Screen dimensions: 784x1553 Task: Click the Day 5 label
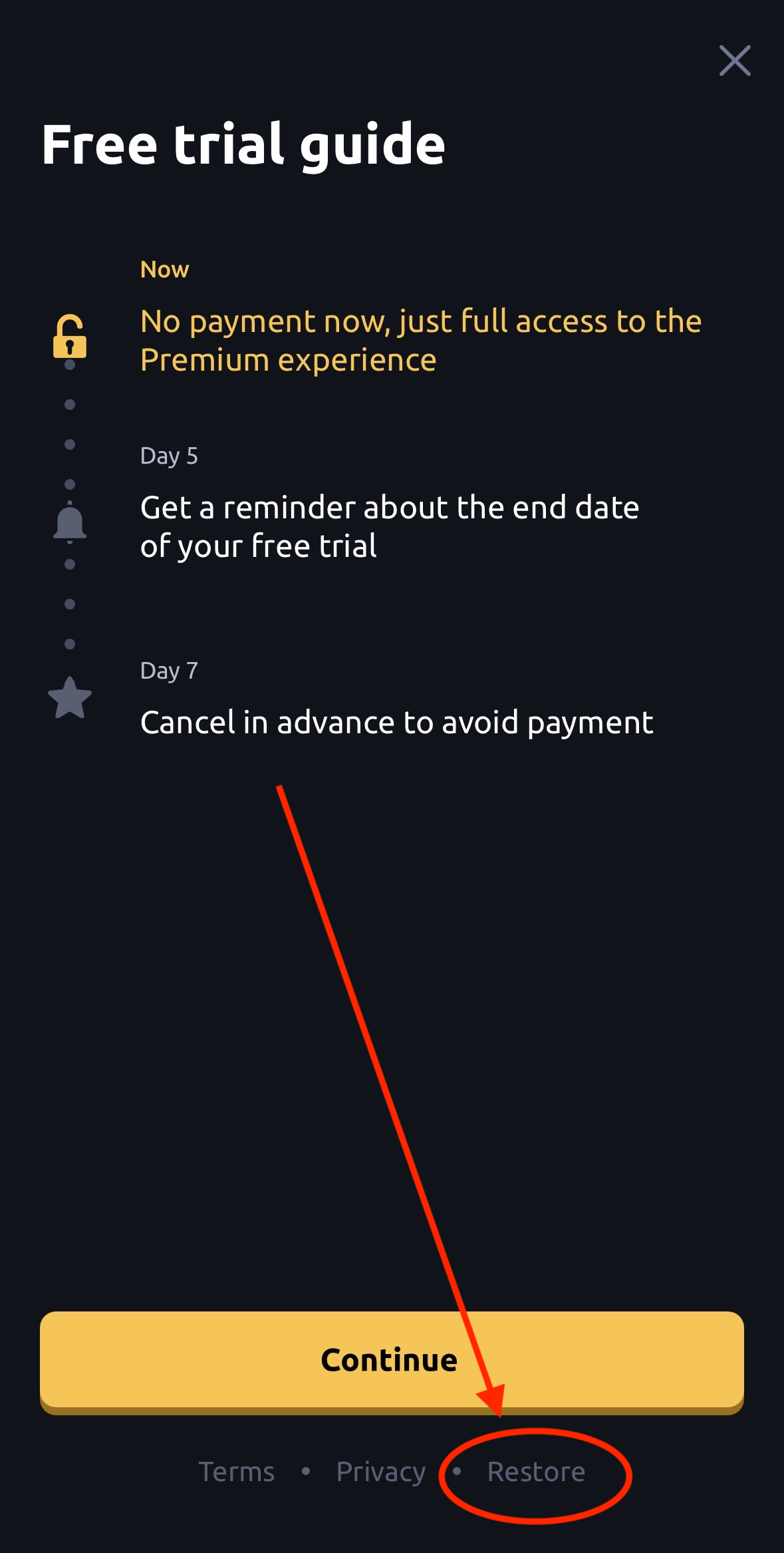pyautogui.click(x=170, y=456)
